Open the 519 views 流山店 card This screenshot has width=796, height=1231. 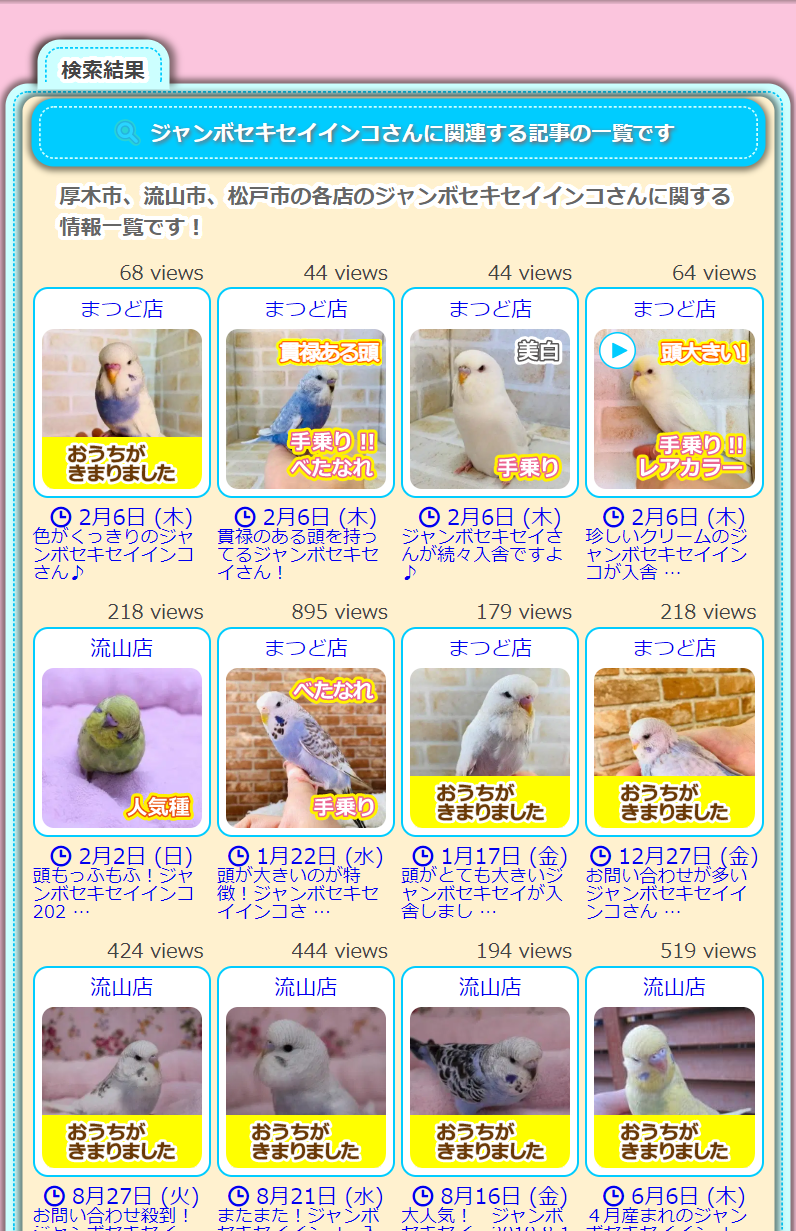[674, 1086]
